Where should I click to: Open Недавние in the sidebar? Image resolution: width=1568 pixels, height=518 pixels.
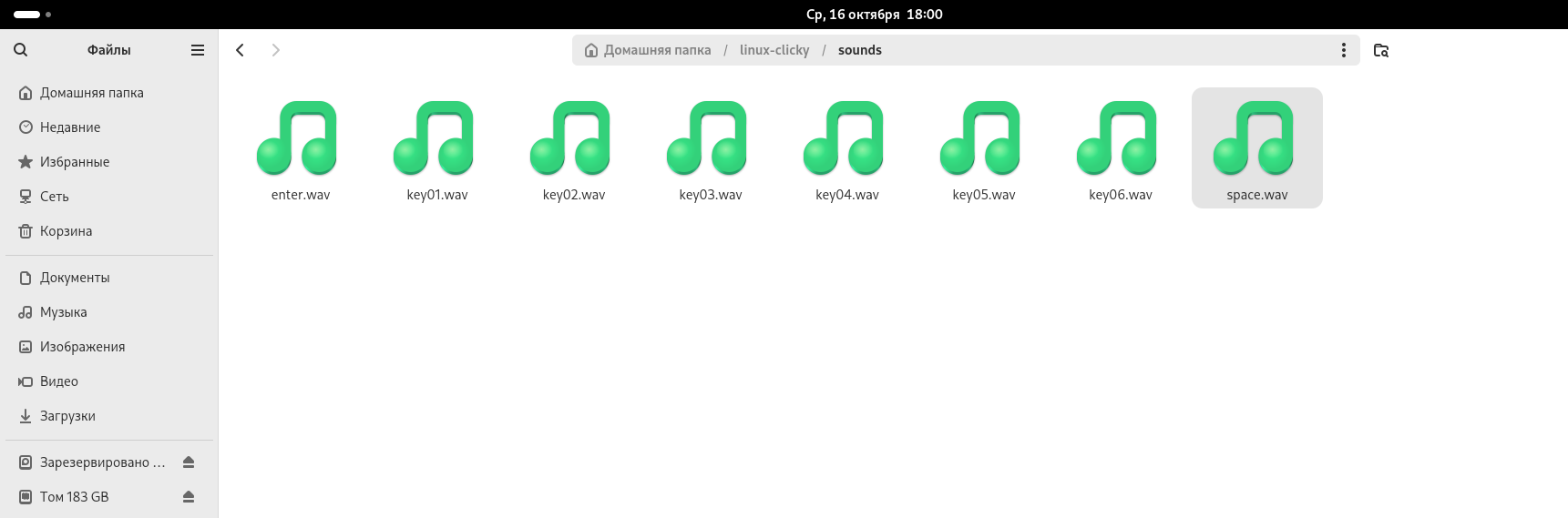(70, 127)
